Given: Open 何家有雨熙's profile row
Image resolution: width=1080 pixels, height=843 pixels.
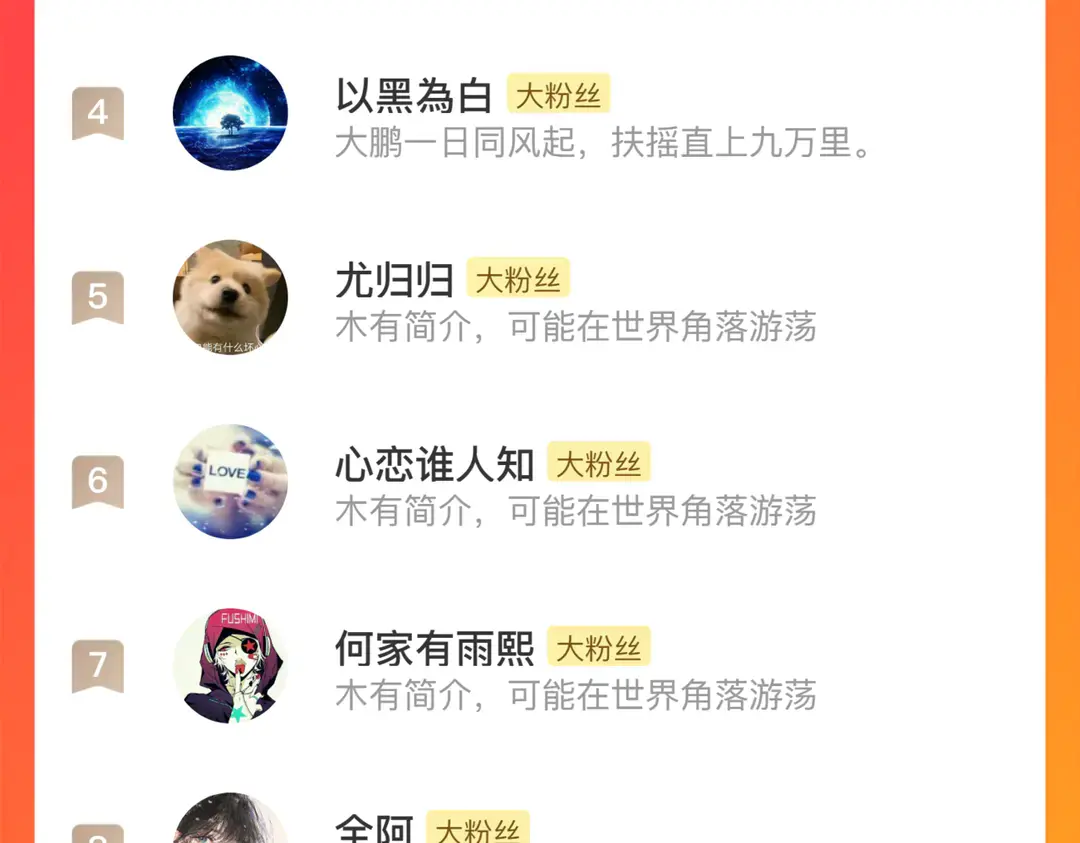Looking at the screenshot, I should [x=540, y=666].
